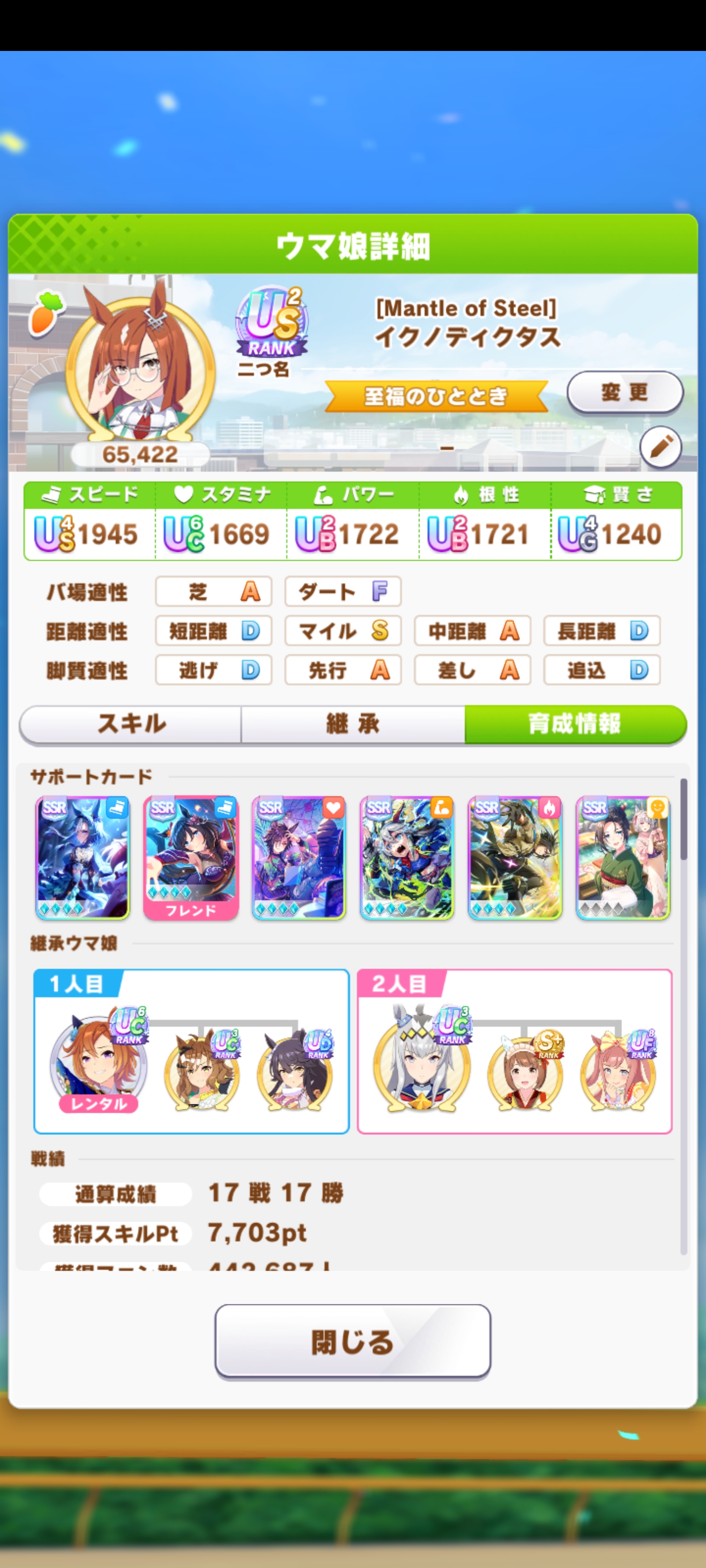Switch to the 継承 tab
Image resolution: width=706 pixels, height=1568 pixels.
click(353, 724)
